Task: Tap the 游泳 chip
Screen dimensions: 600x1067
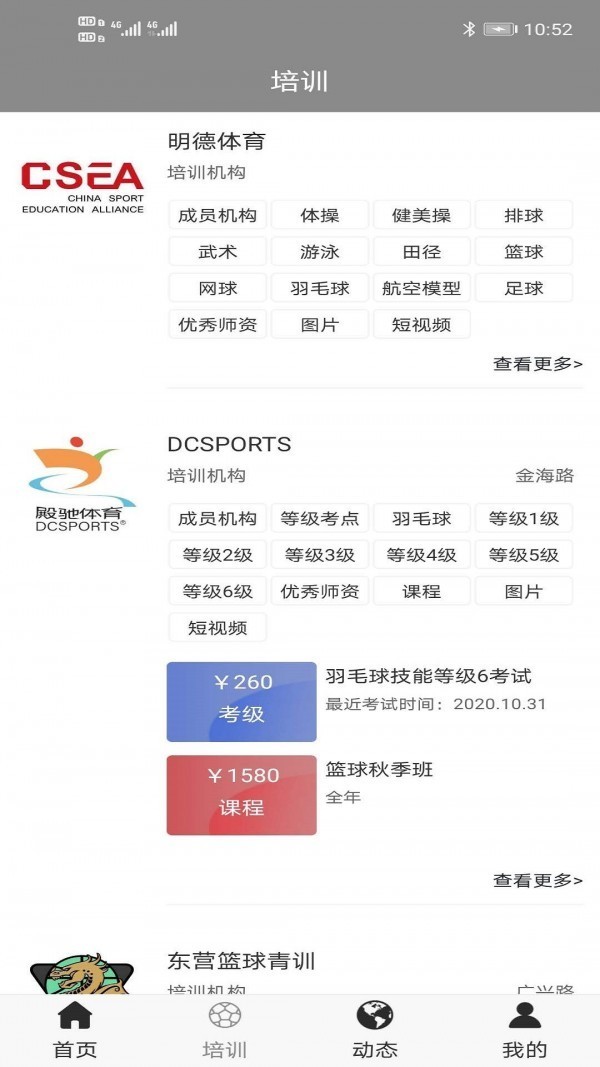Action: pos(319,252)
